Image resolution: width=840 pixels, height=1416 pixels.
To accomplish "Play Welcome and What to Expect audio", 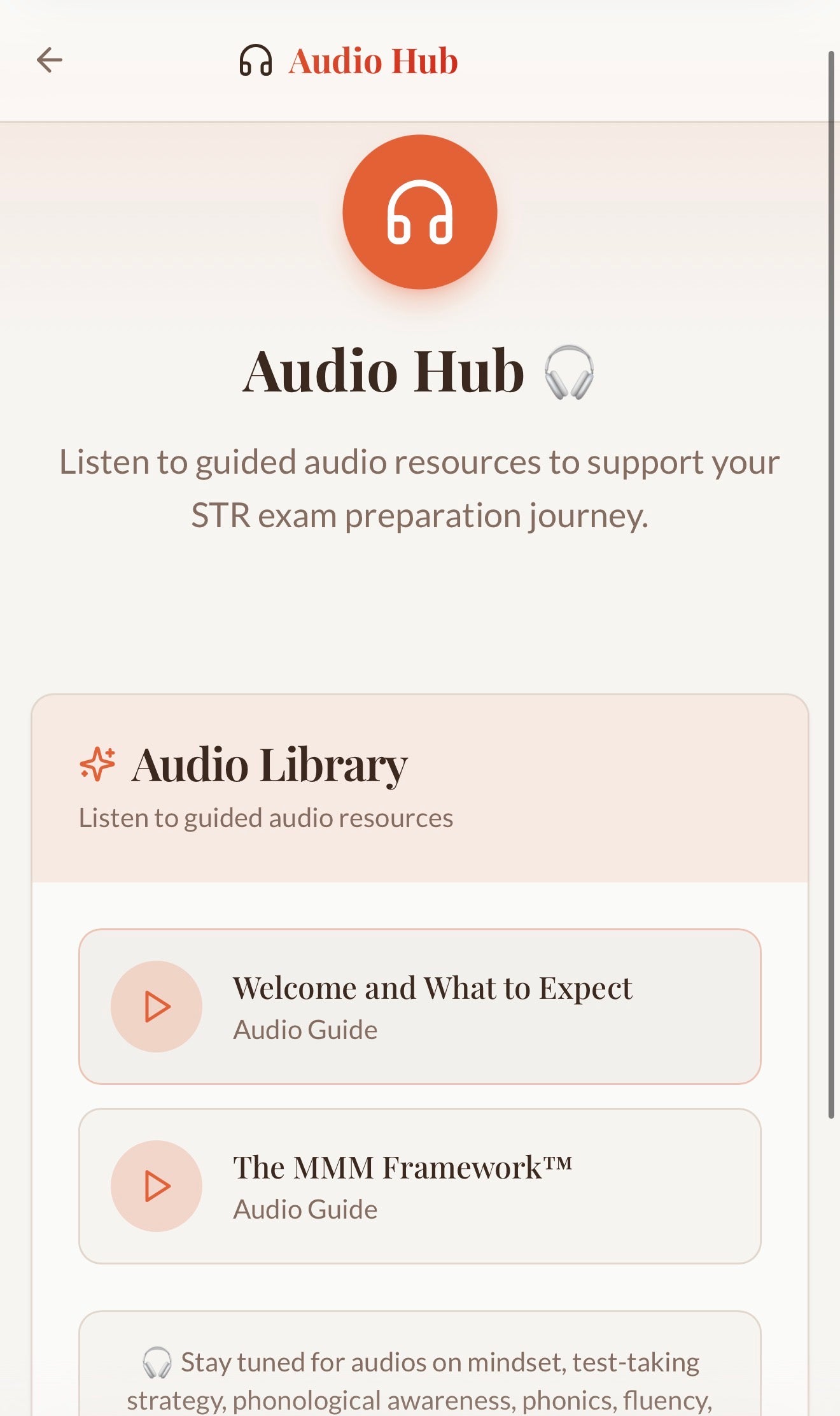I will pyautogui.click(x=157, y=1006).
